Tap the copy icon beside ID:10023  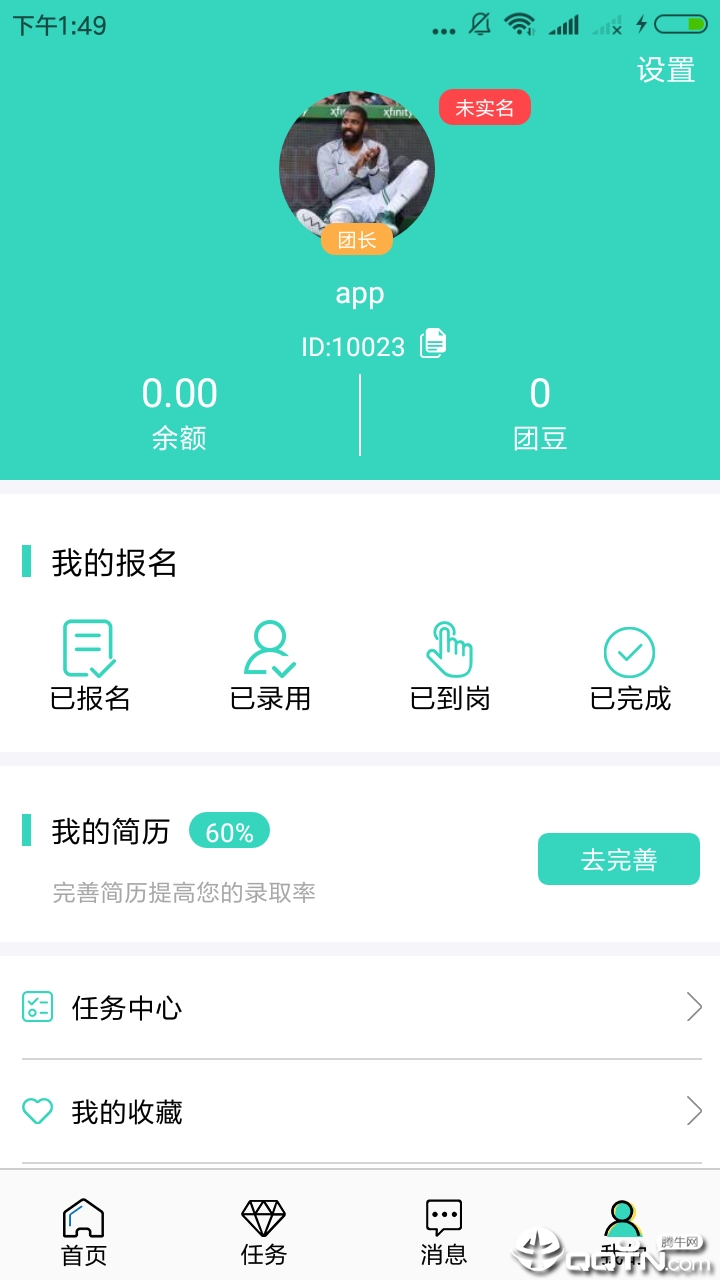coord(431,344)
